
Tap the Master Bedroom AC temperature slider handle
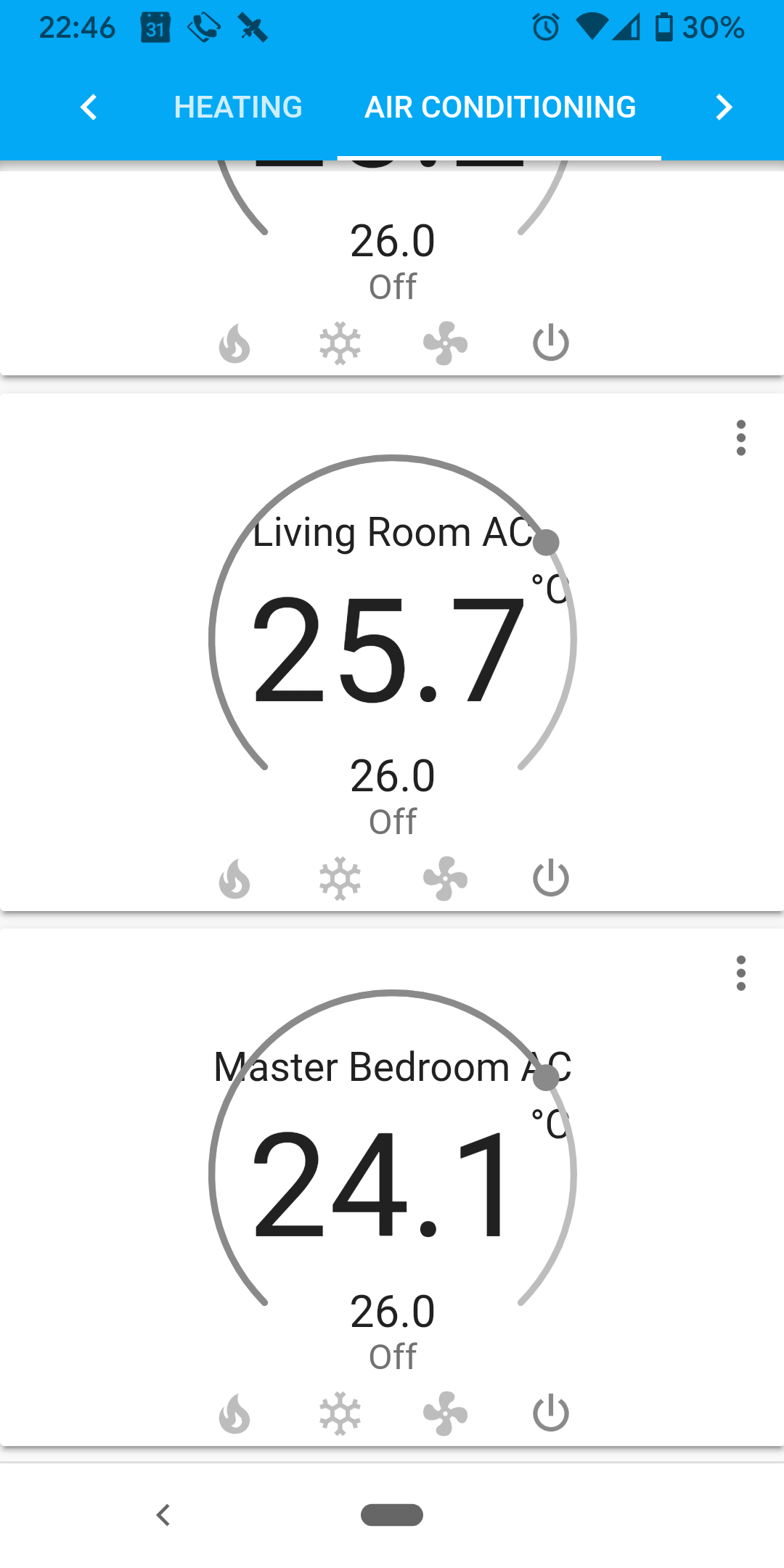(546, 1077)
